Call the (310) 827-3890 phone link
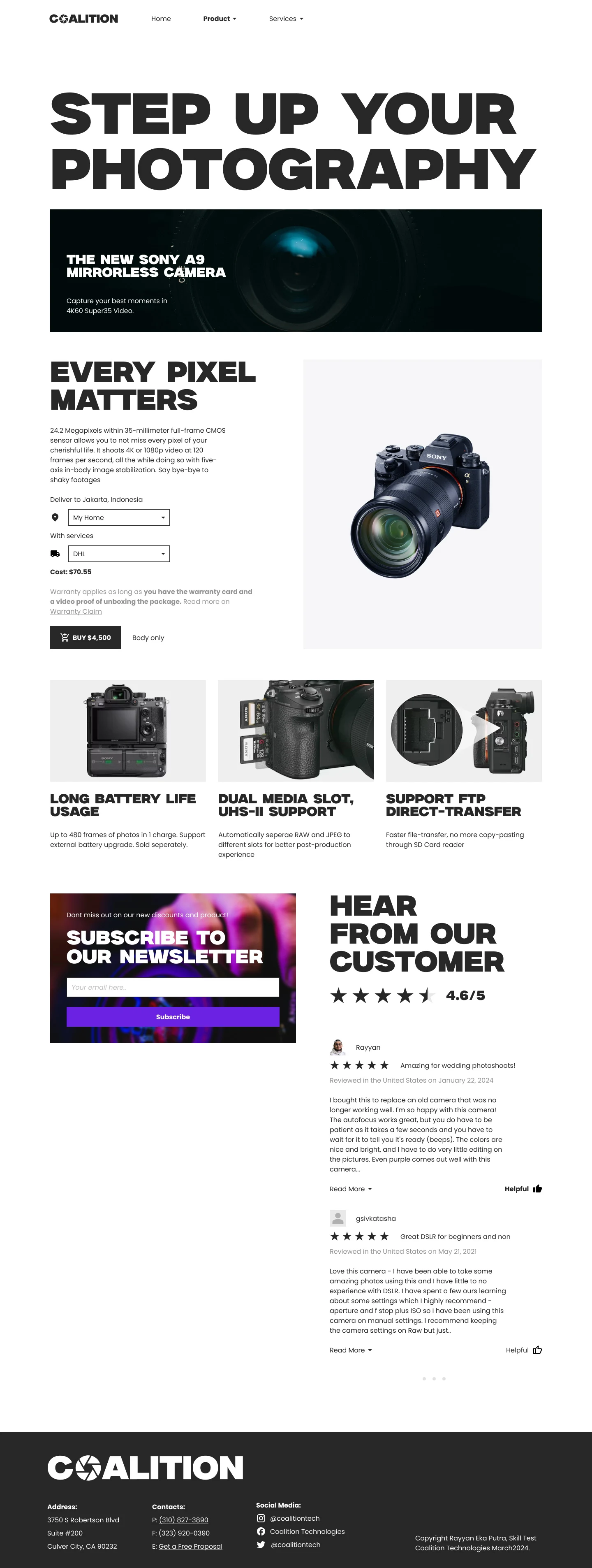 point(184,1520)
